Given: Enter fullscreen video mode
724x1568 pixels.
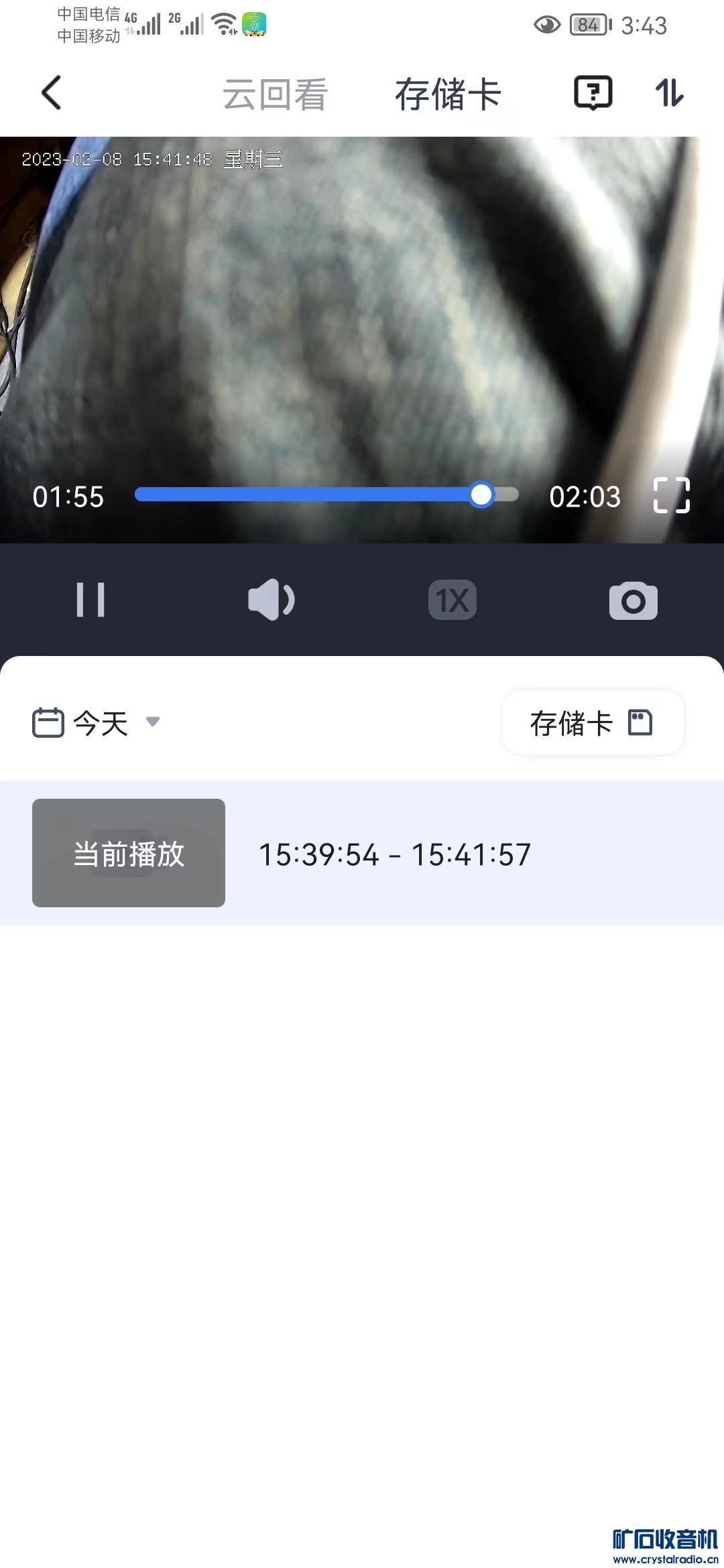Looking at the screenshot, I should [x=671, y=496].
